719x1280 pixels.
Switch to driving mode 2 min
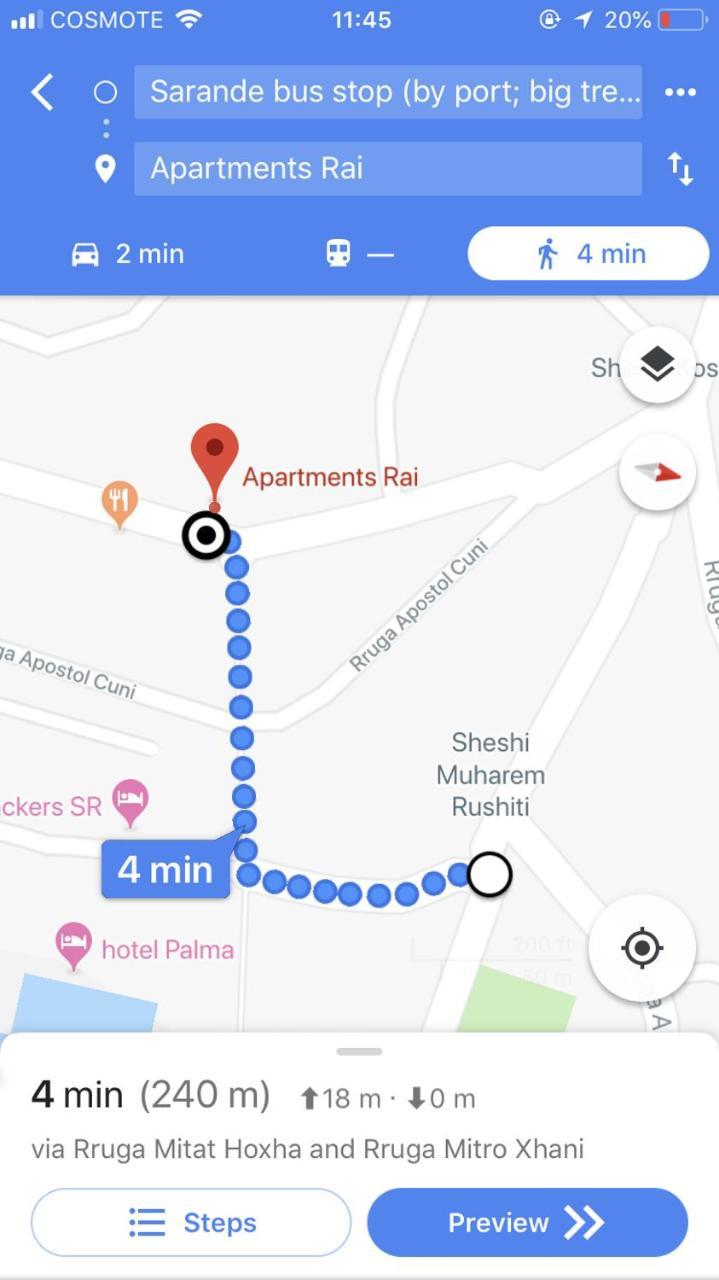click(x=128, y=254)
